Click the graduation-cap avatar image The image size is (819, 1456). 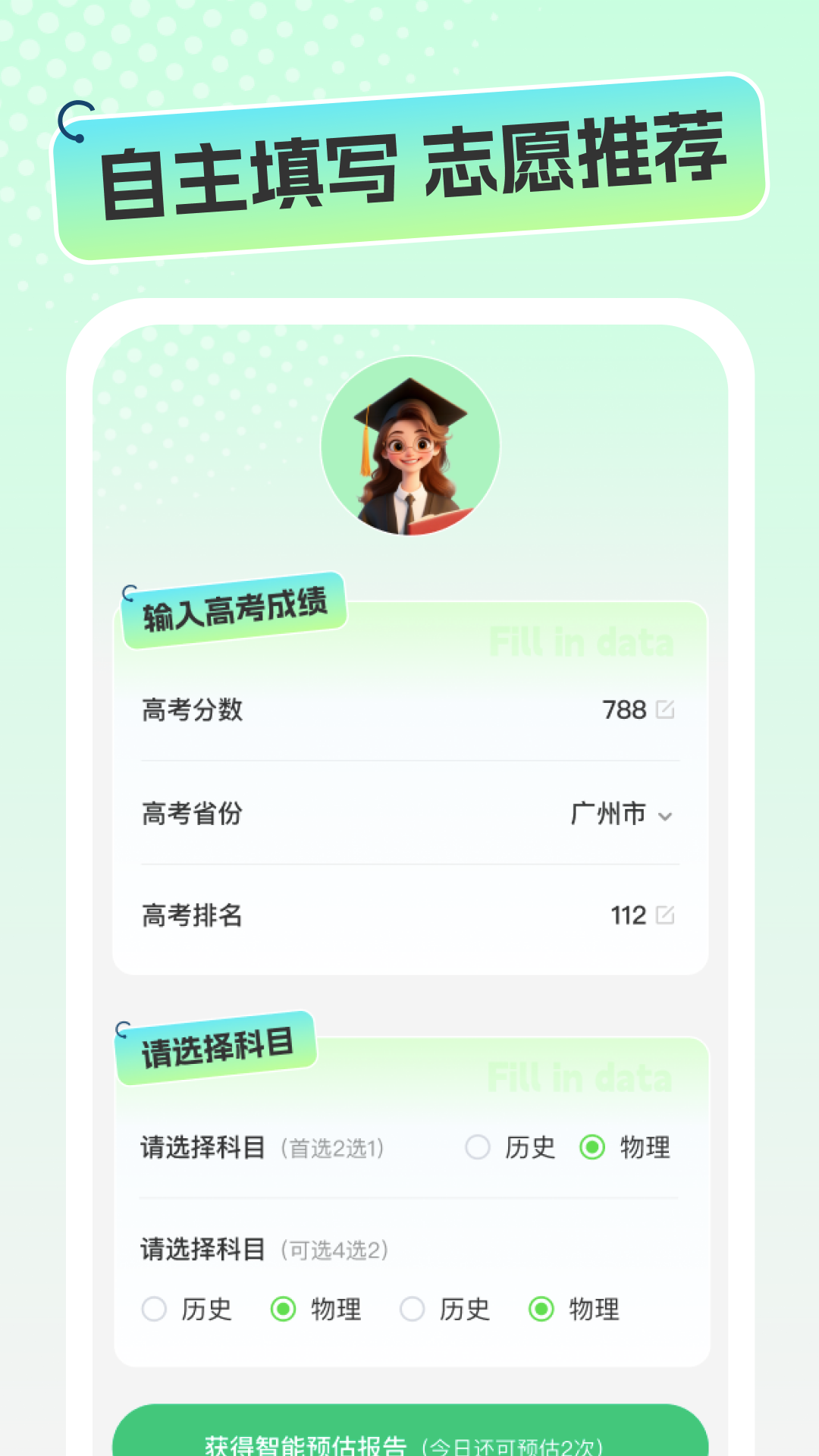409,447
